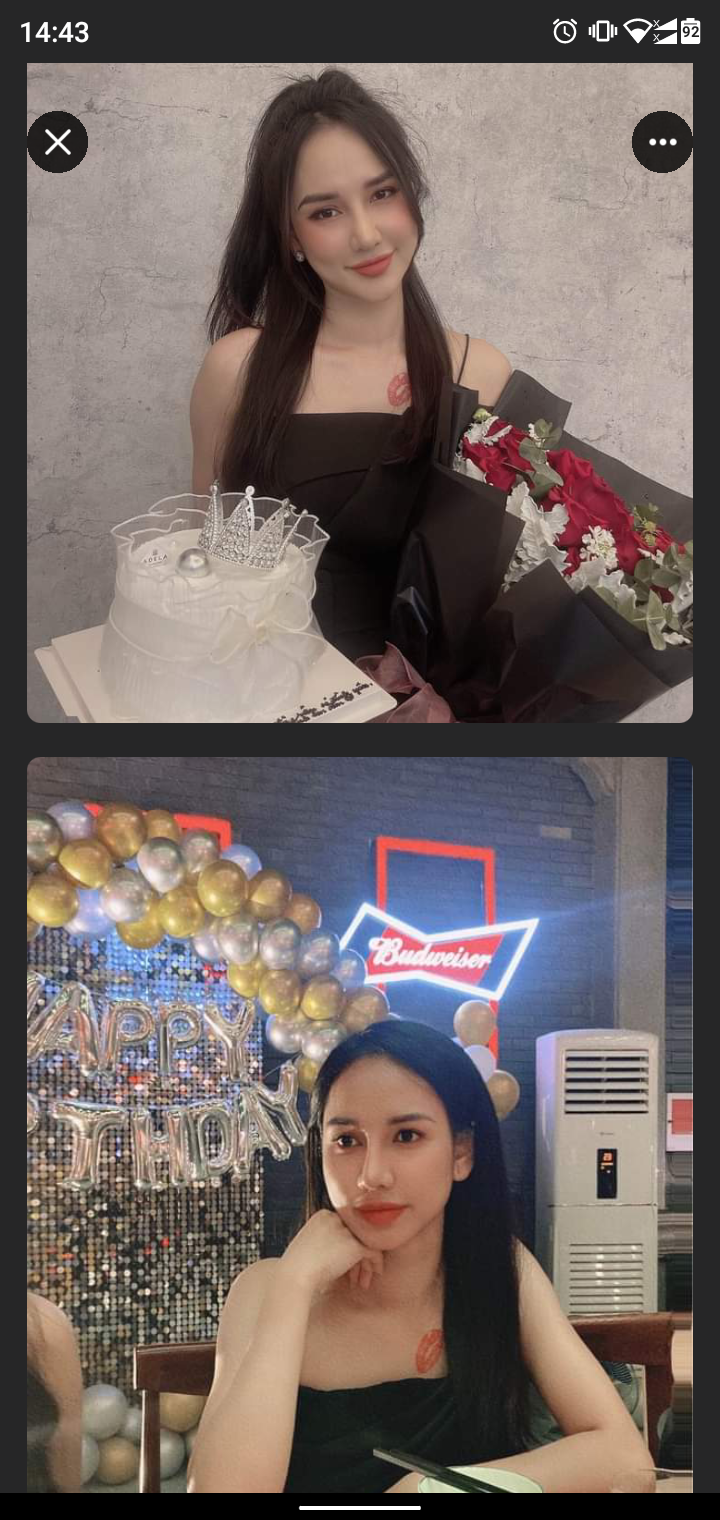Open the happy birthday balloons photo
This screenshot has height=1520, width=720.
click(360, 1120)
